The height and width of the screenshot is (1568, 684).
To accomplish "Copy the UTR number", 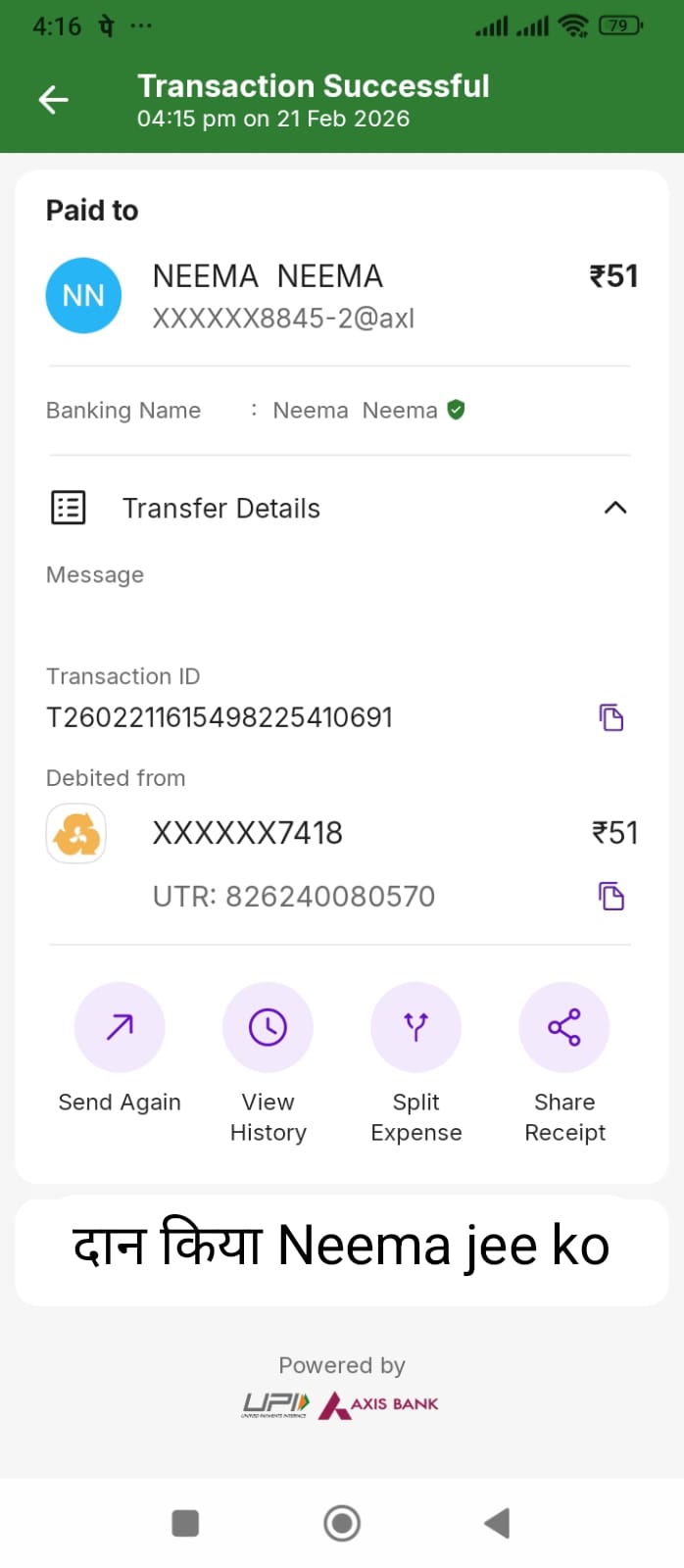I will (x=611, y=896).
